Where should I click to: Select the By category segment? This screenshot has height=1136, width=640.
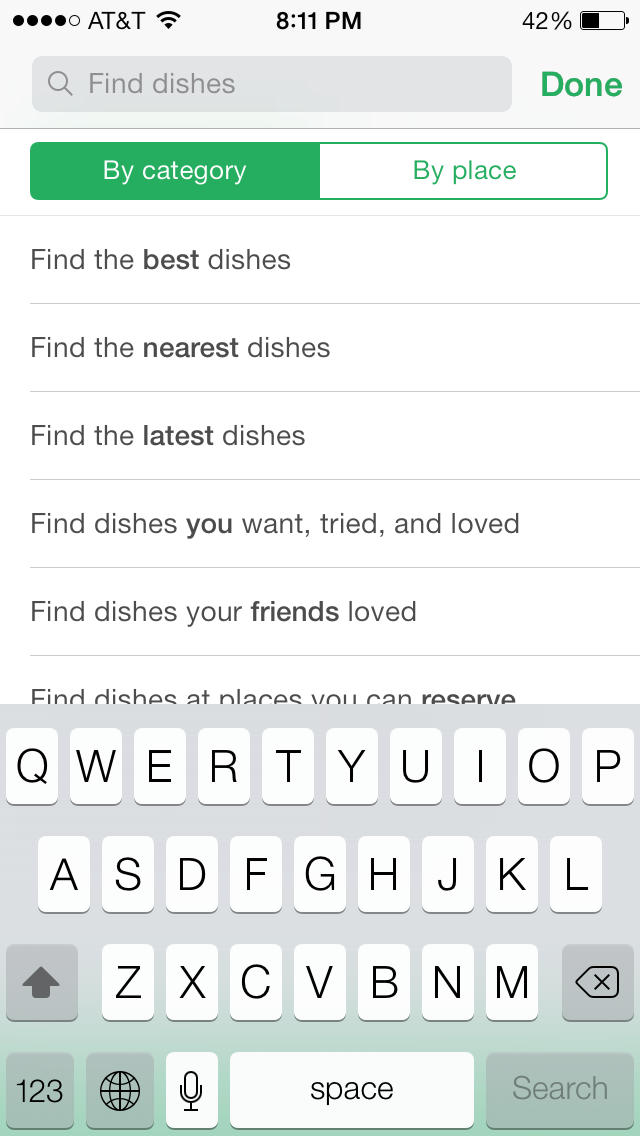(x=175, y=171)
